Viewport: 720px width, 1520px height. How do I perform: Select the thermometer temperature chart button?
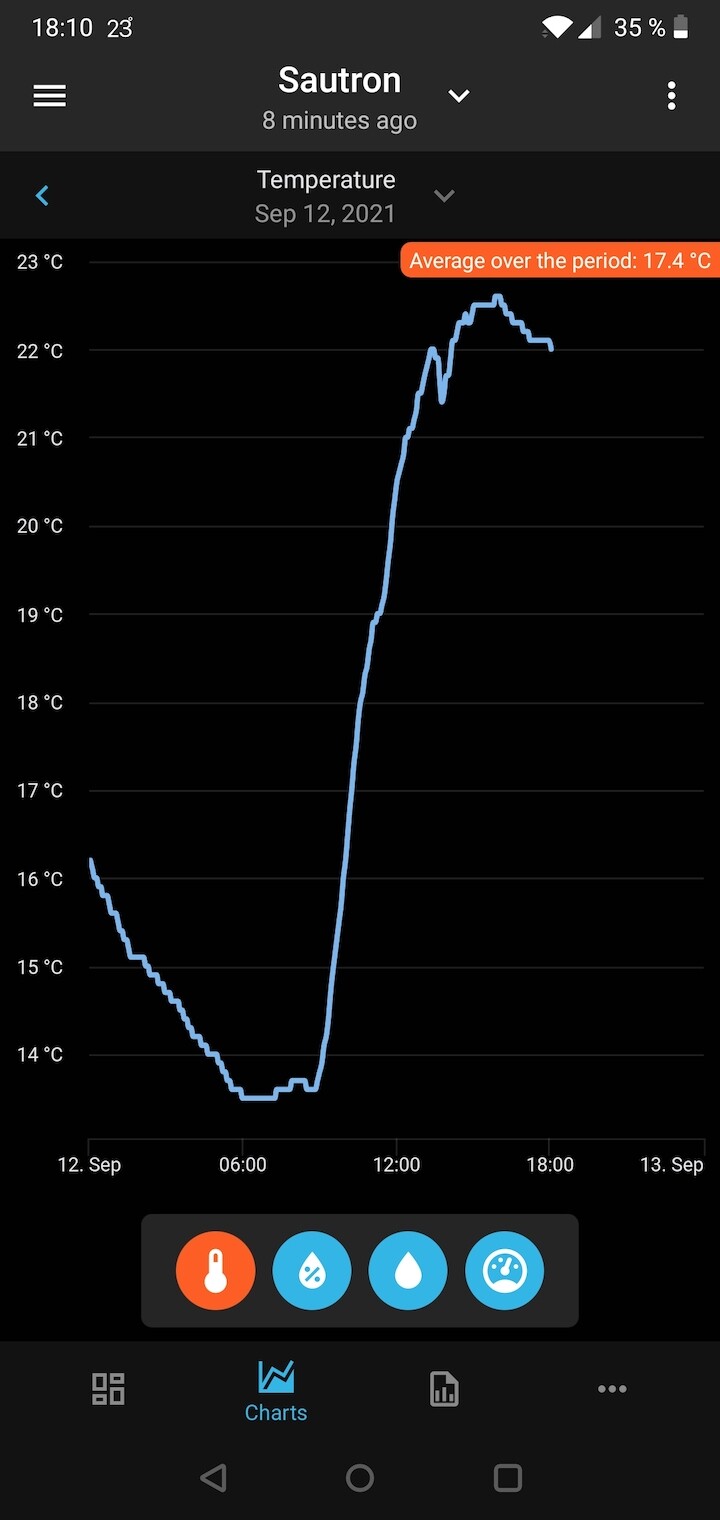215,1271
